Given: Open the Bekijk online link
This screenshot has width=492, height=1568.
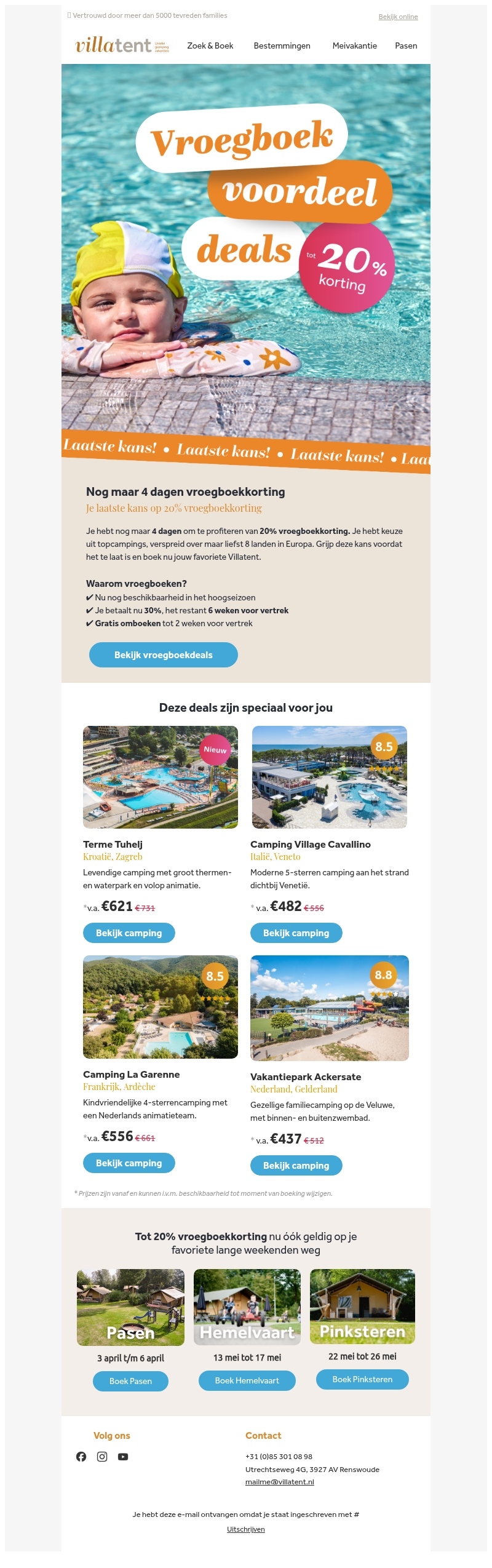Looking at the screenshot, I should (x=398, y=17).
